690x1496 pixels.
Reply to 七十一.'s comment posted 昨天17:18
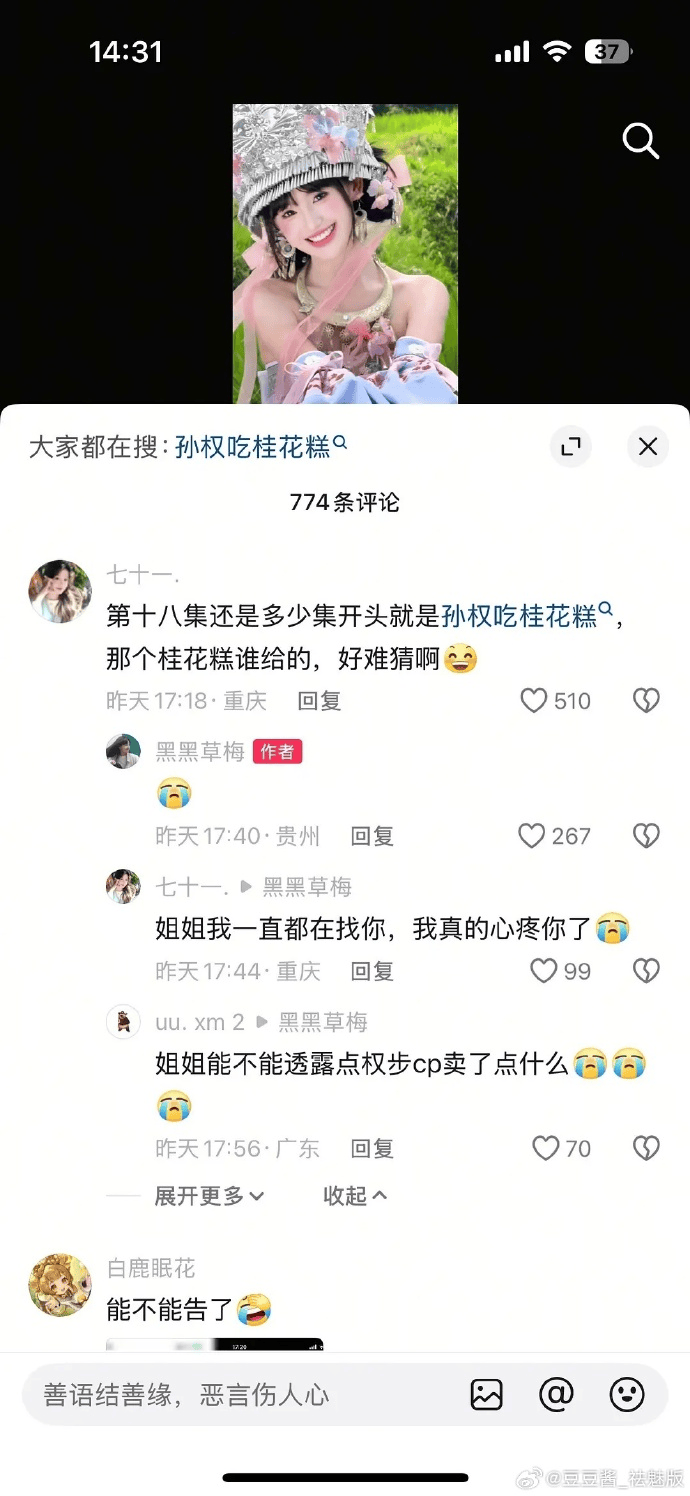click(x=320, y=701)
